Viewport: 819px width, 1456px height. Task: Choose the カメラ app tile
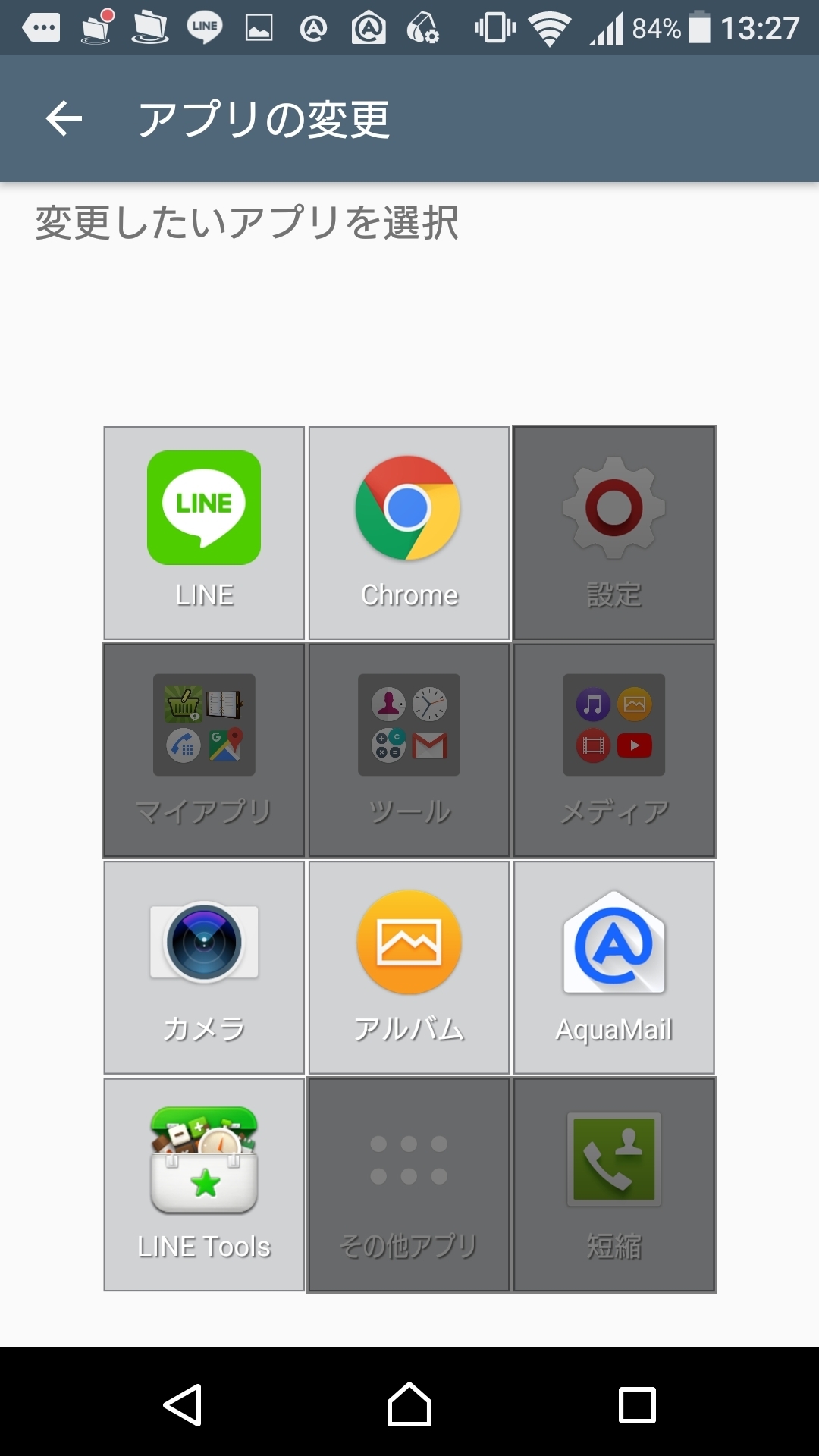coord(204,968)
